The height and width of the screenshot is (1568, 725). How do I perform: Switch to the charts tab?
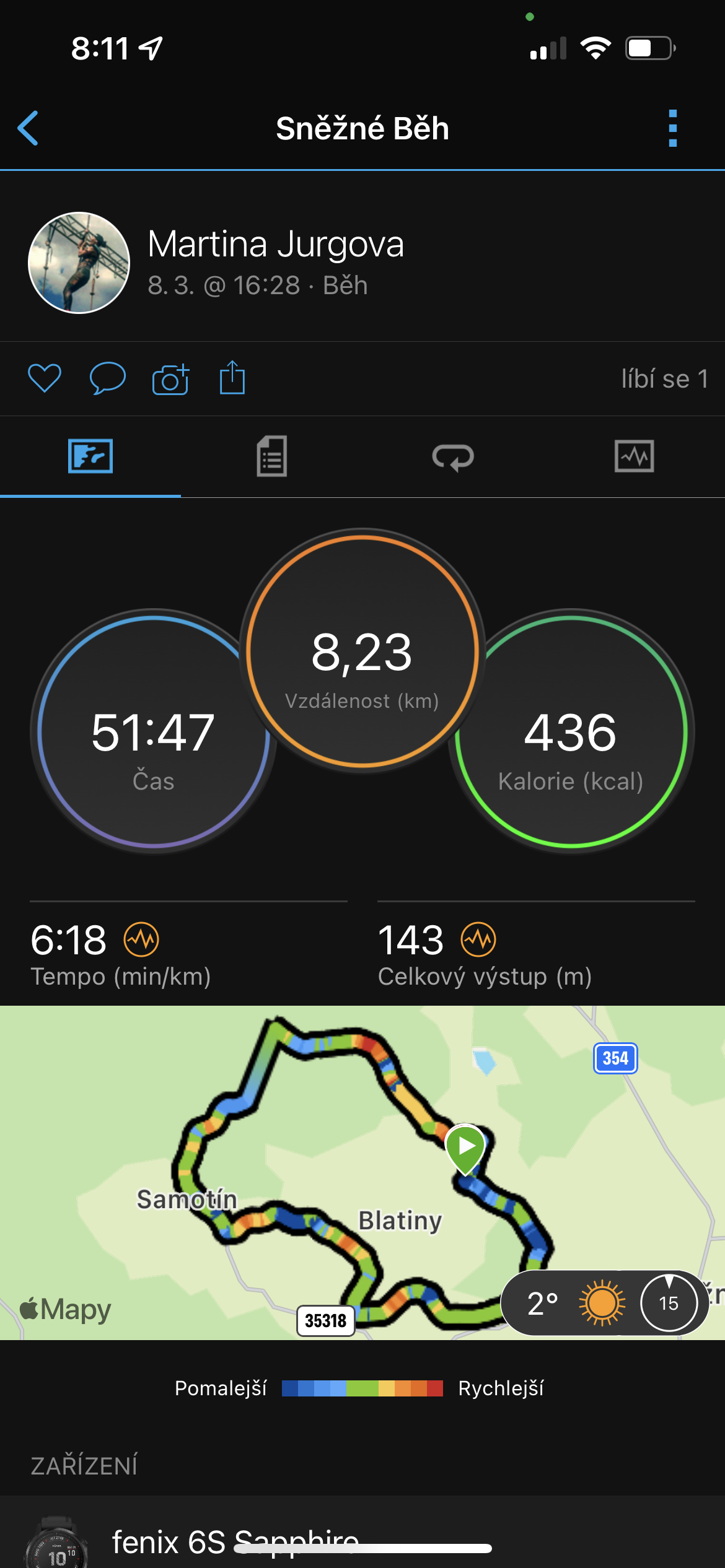pos(634,457)
